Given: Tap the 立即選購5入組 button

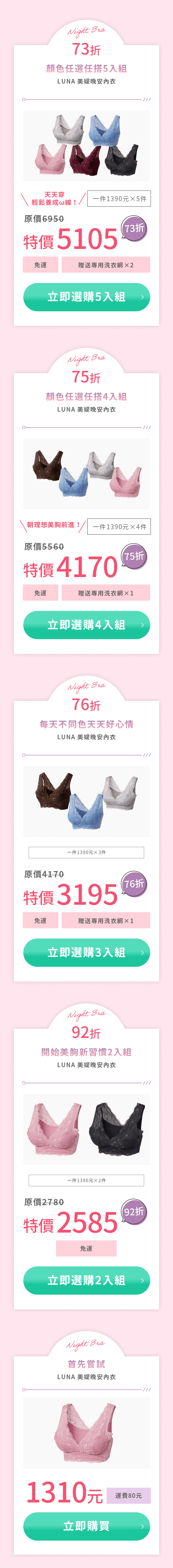Looking at the screenshot, I should click(86, 297).
